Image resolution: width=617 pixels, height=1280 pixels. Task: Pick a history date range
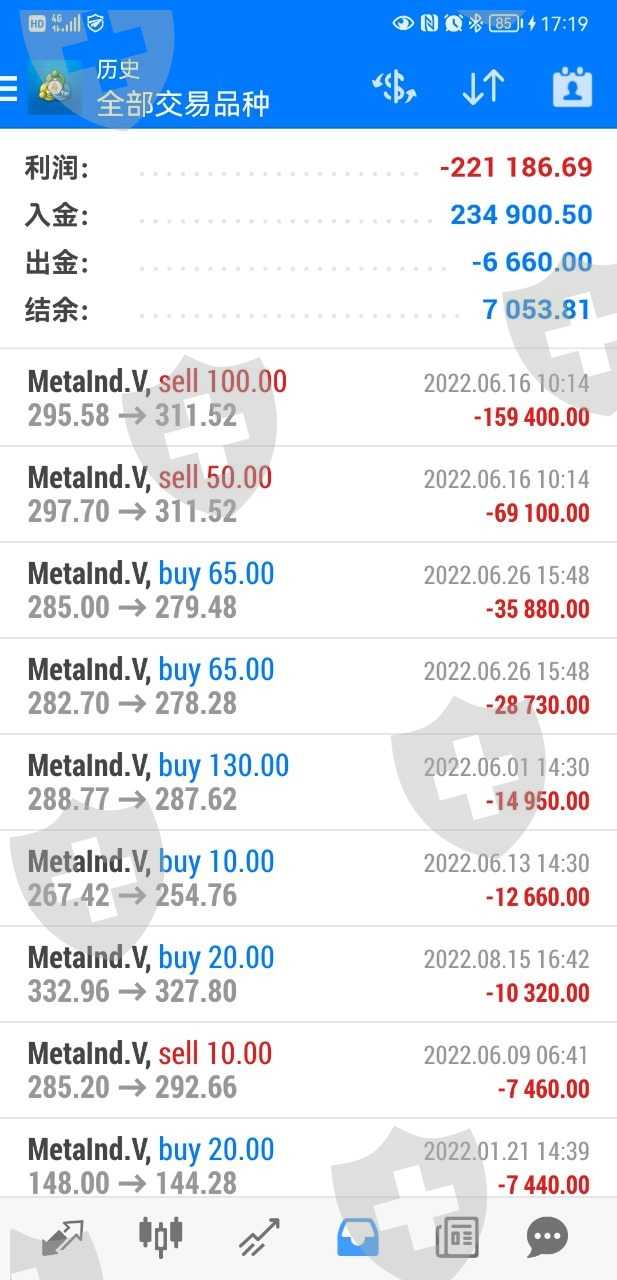[572, 89]
